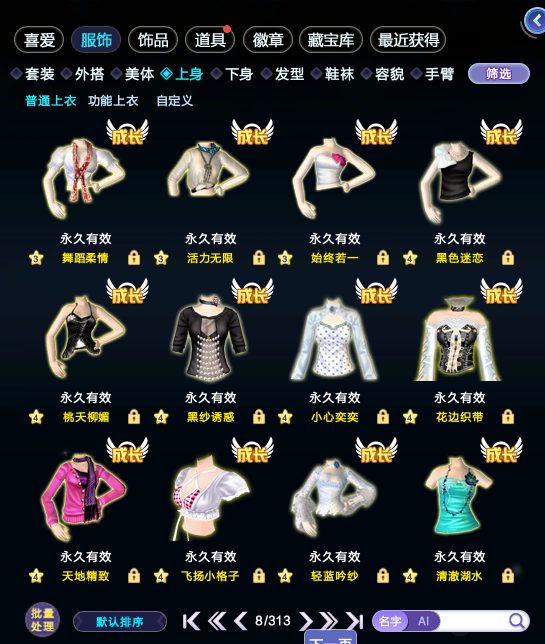Tap the 筛选 filter button
The height and width of the screenshot is (644, 545).
point(499,74)
